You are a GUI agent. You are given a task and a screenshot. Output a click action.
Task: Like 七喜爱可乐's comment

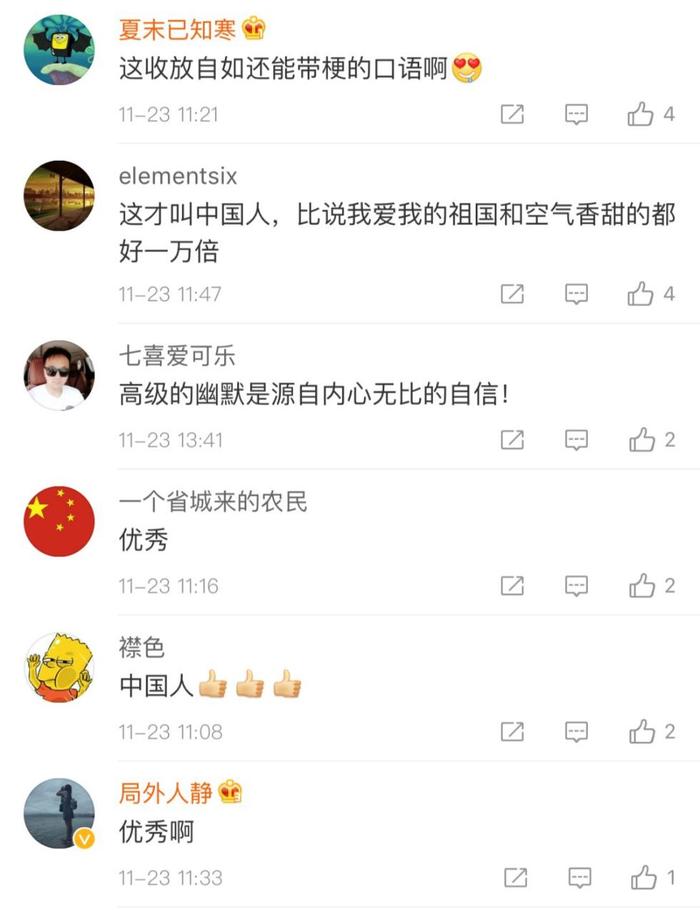(641, 439)
